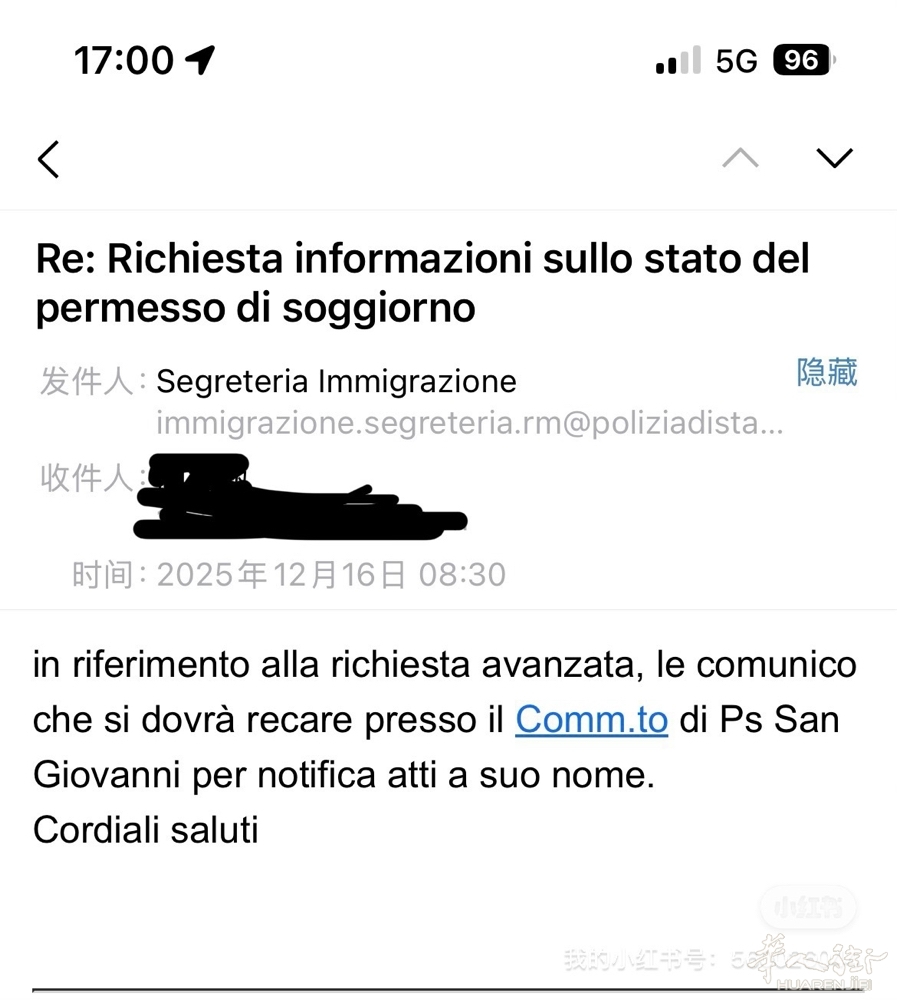Go back to the inbox
The image size is (897, 1000).
coord(48,159)
